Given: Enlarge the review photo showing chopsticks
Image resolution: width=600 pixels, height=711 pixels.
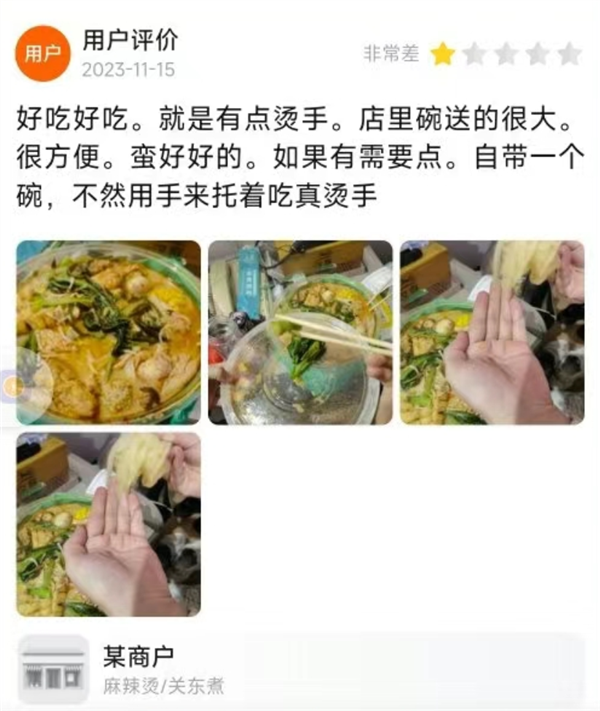Looking at the screenshot, I should pos(300,332).
